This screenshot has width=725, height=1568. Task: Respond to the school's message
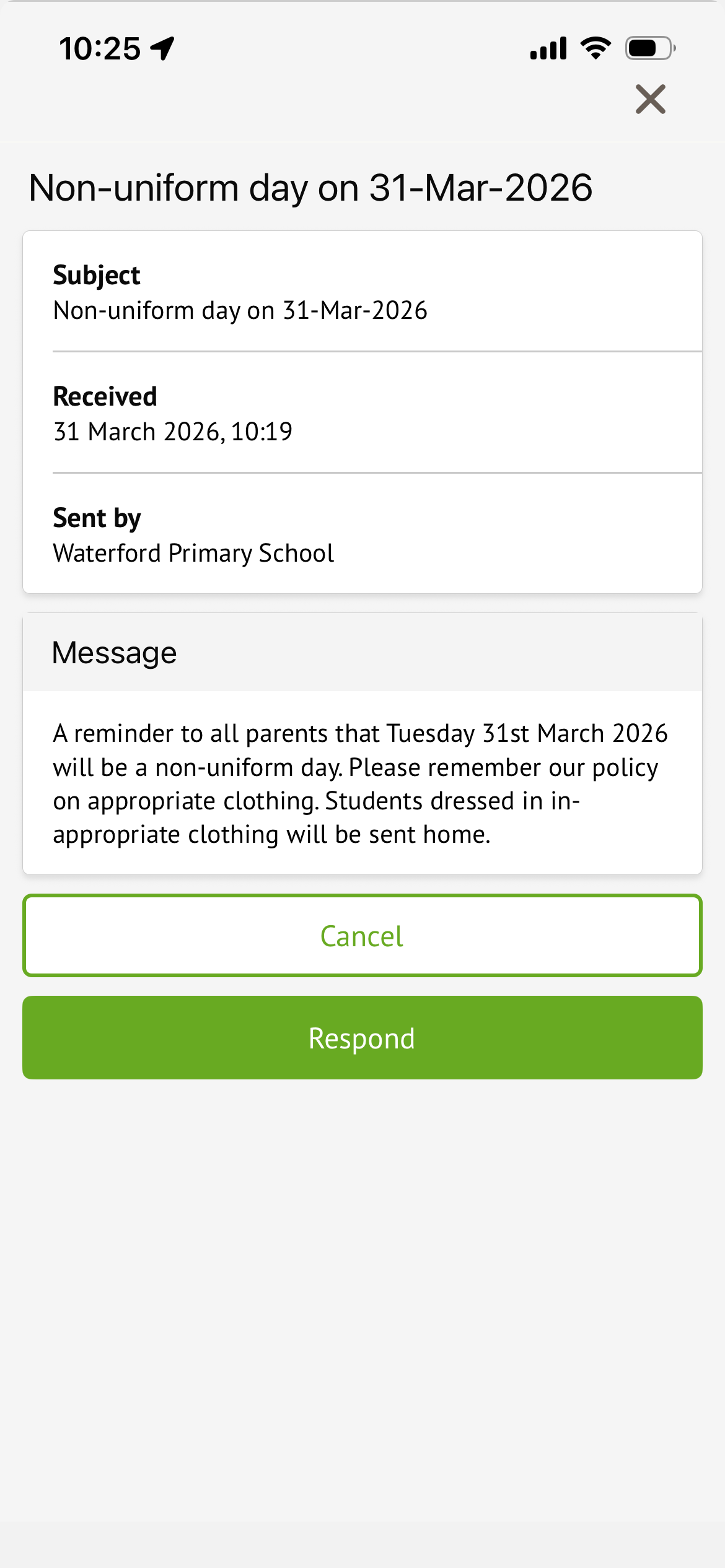(362, 1038)
